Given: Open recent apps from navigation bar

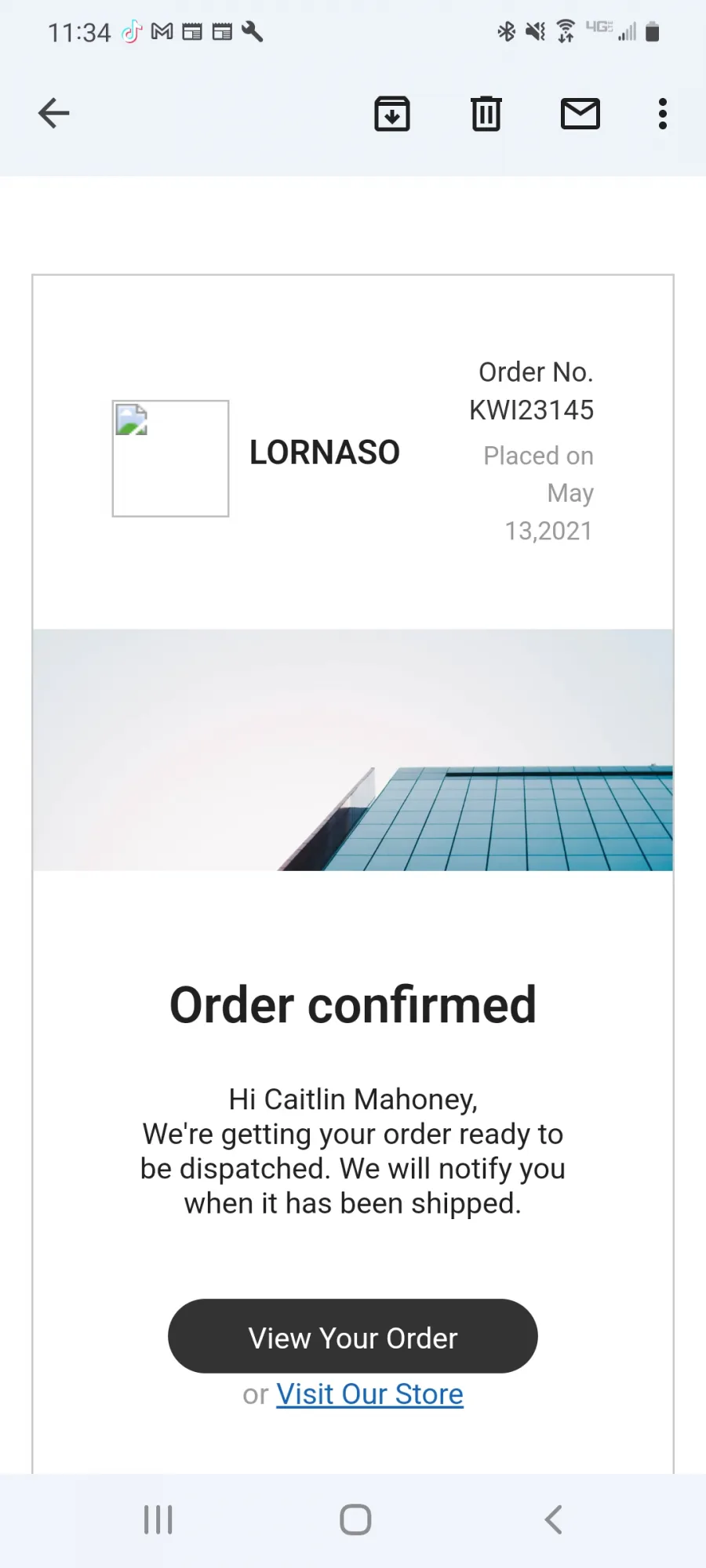Looking at the screenshot, I should coord(158,1520).
